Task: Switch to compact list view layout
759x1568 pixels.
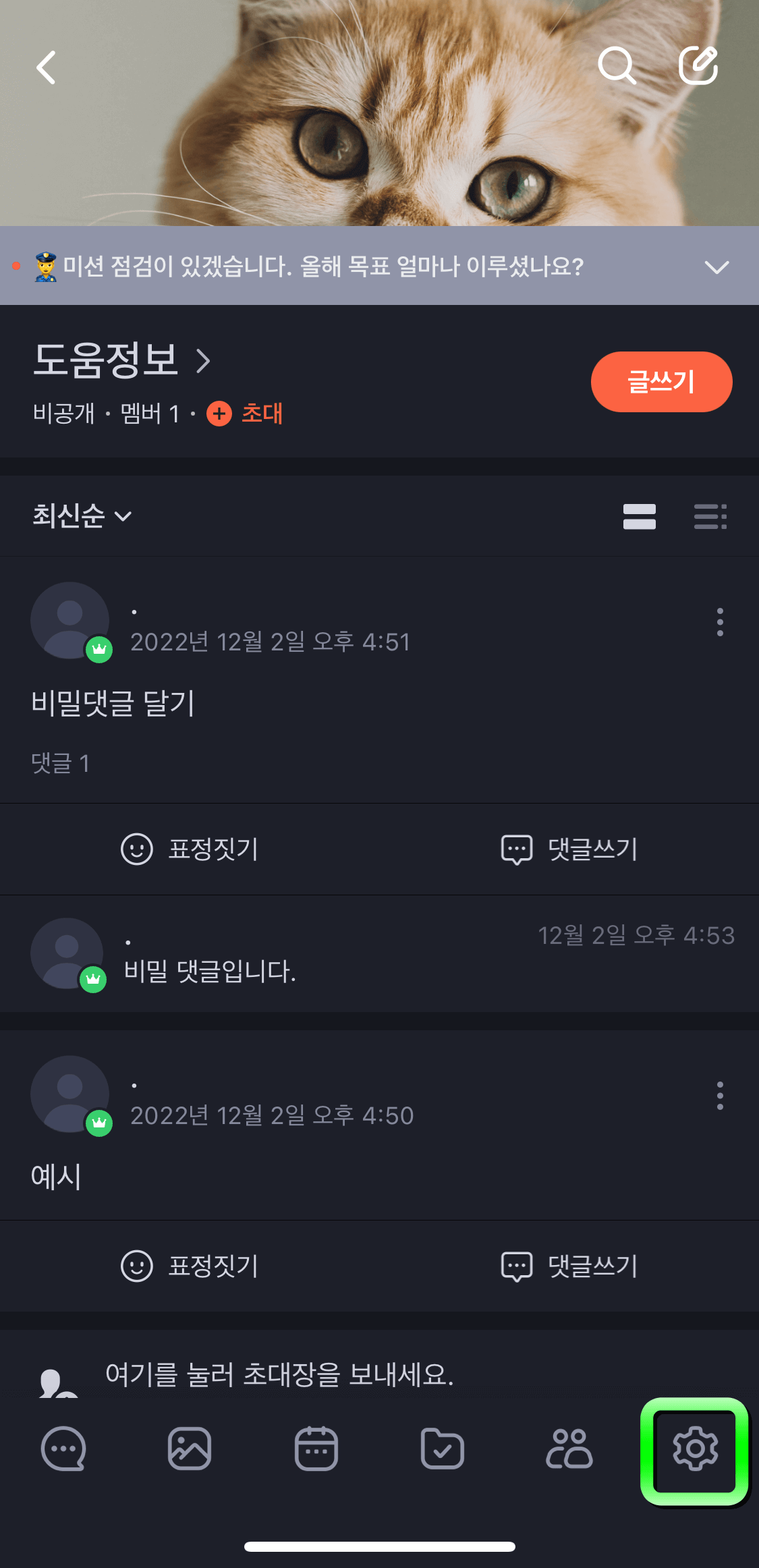Action: pos(710,515)
